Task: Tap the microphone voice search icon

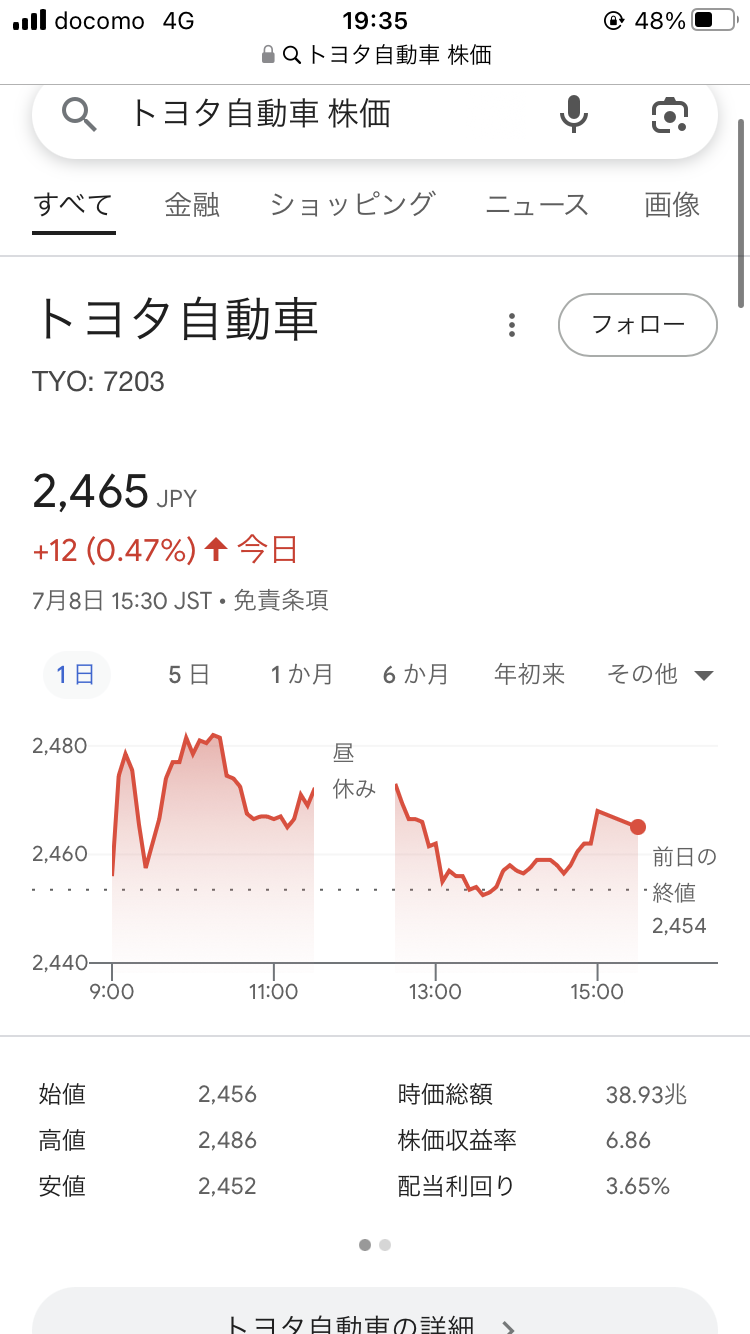Action: pyautogui.click(x=574, y=115)
